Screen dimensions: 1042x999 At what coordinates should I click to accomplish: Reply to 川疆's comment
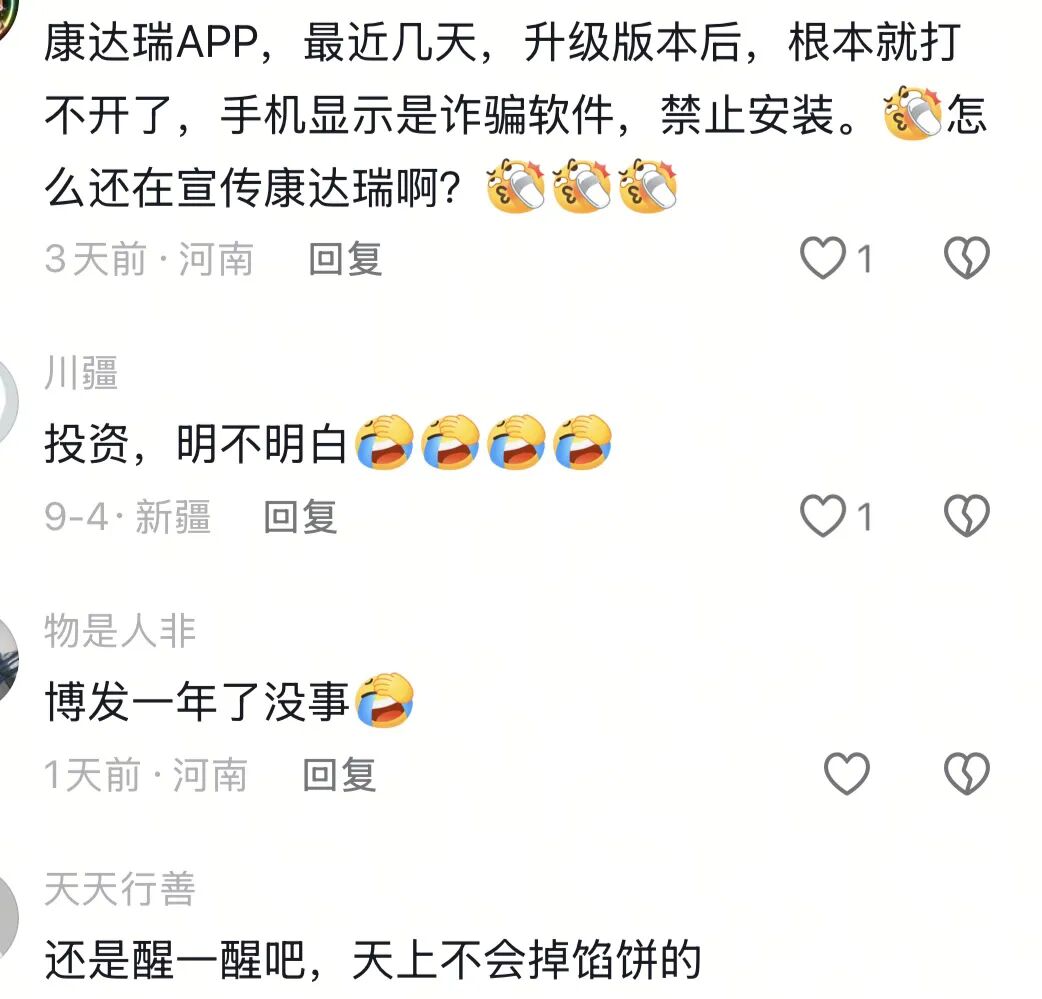coord(300,517)
